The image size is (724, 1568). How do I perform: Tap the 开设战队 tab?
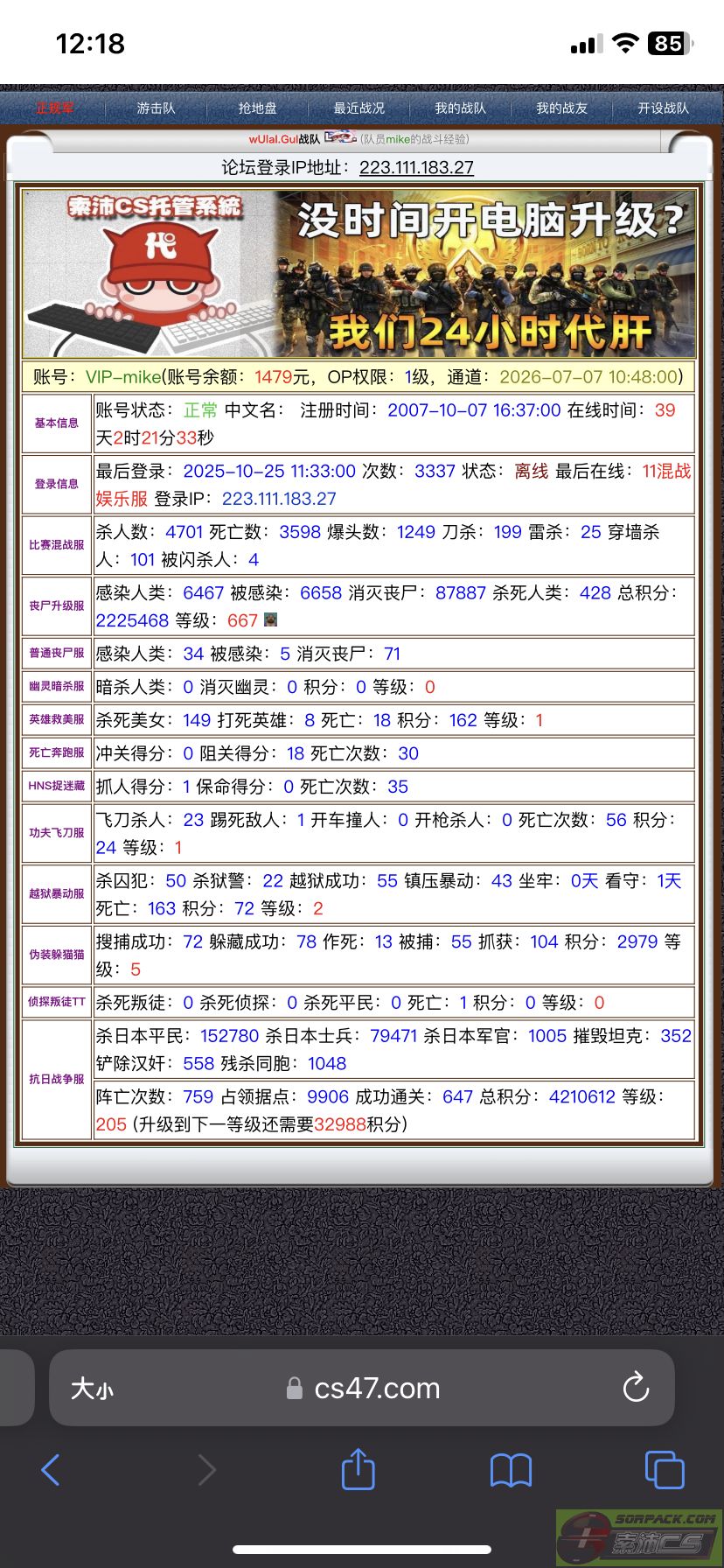(663, 108)
